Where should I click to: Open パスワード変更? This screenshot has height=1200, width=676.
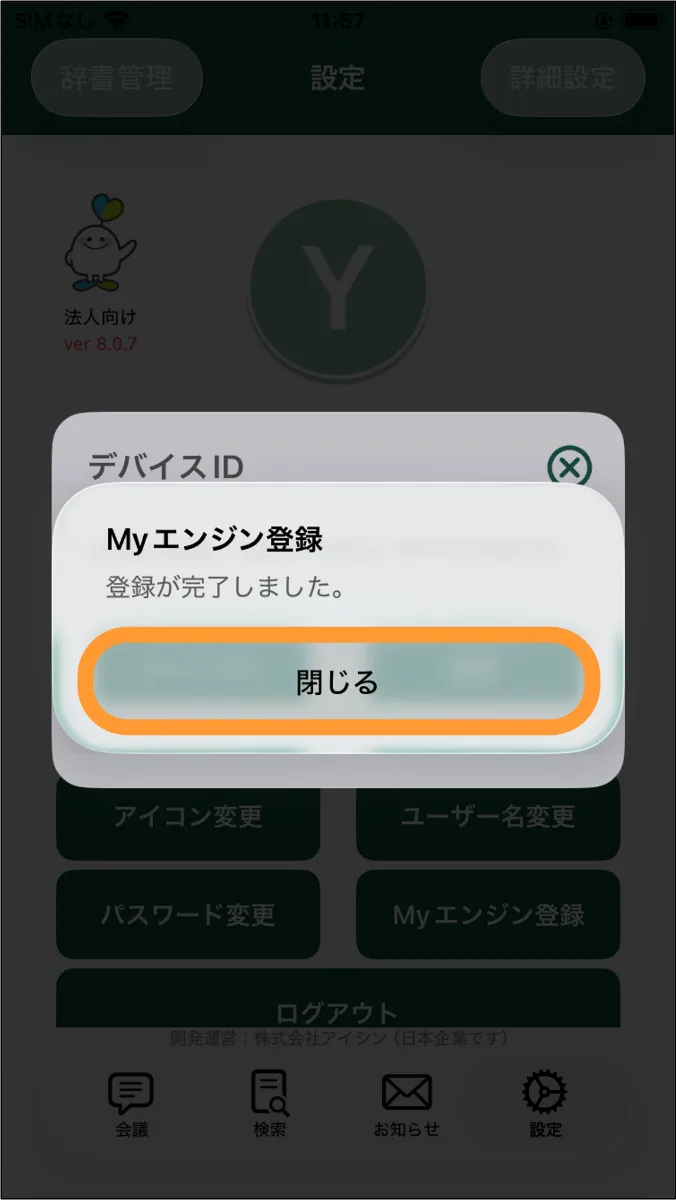(x=188, y=914)
